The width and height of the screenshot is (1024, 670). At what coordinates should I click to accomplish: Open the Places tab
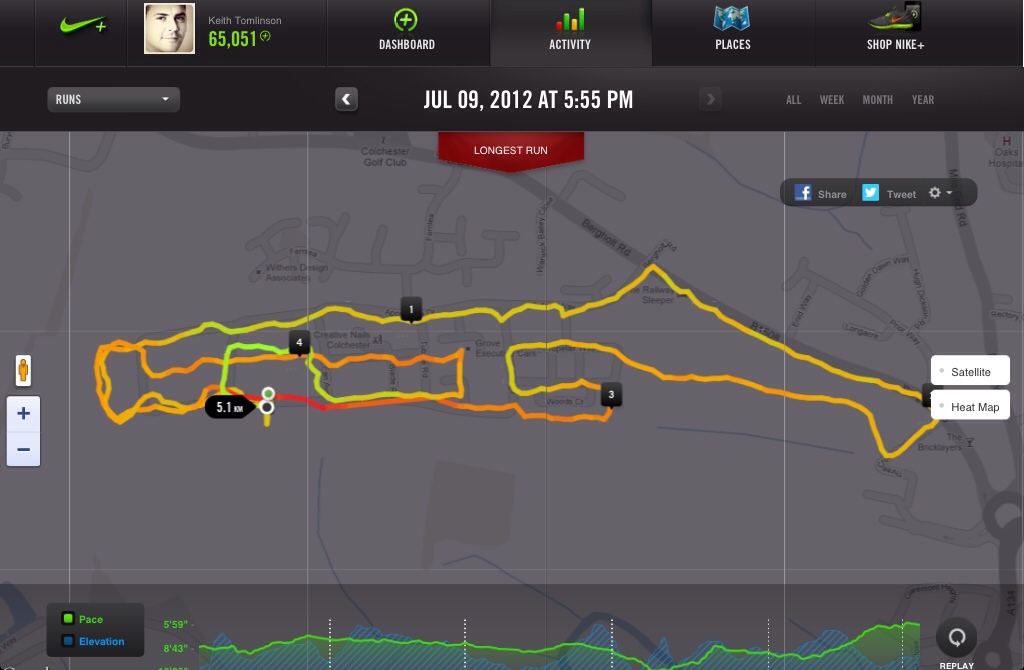click(732, 30)
